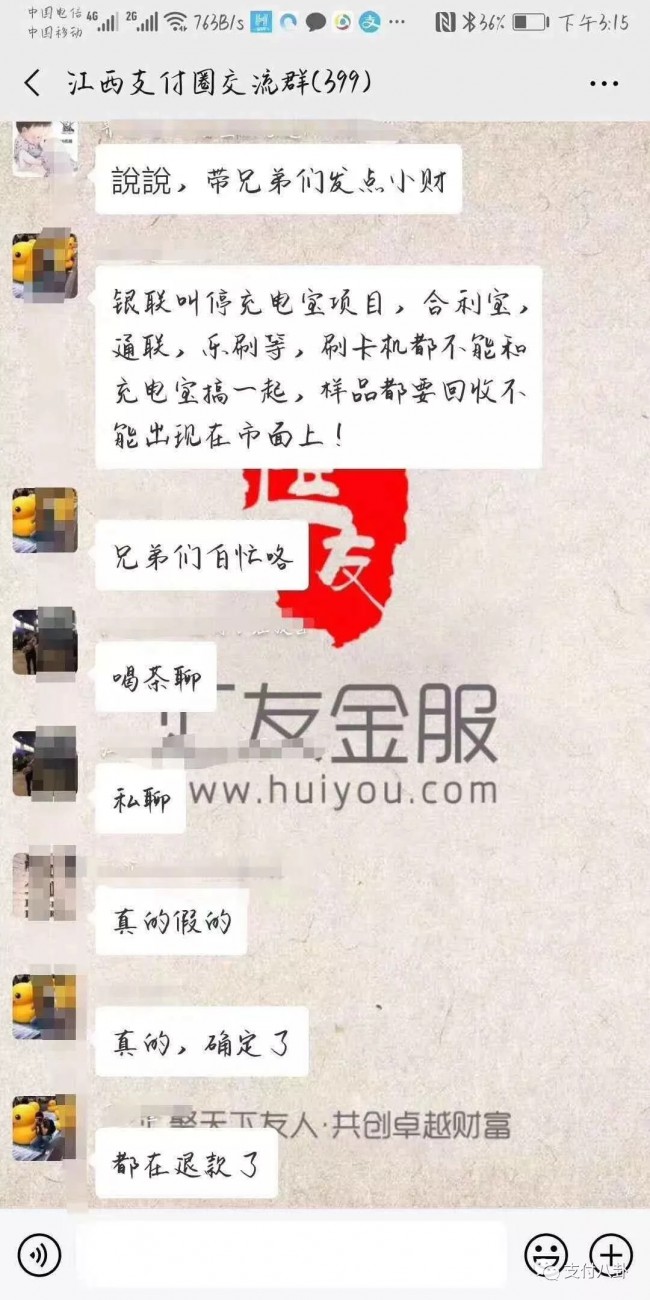
Task: Open the group chat overflow menu
Action: [604, 83]
